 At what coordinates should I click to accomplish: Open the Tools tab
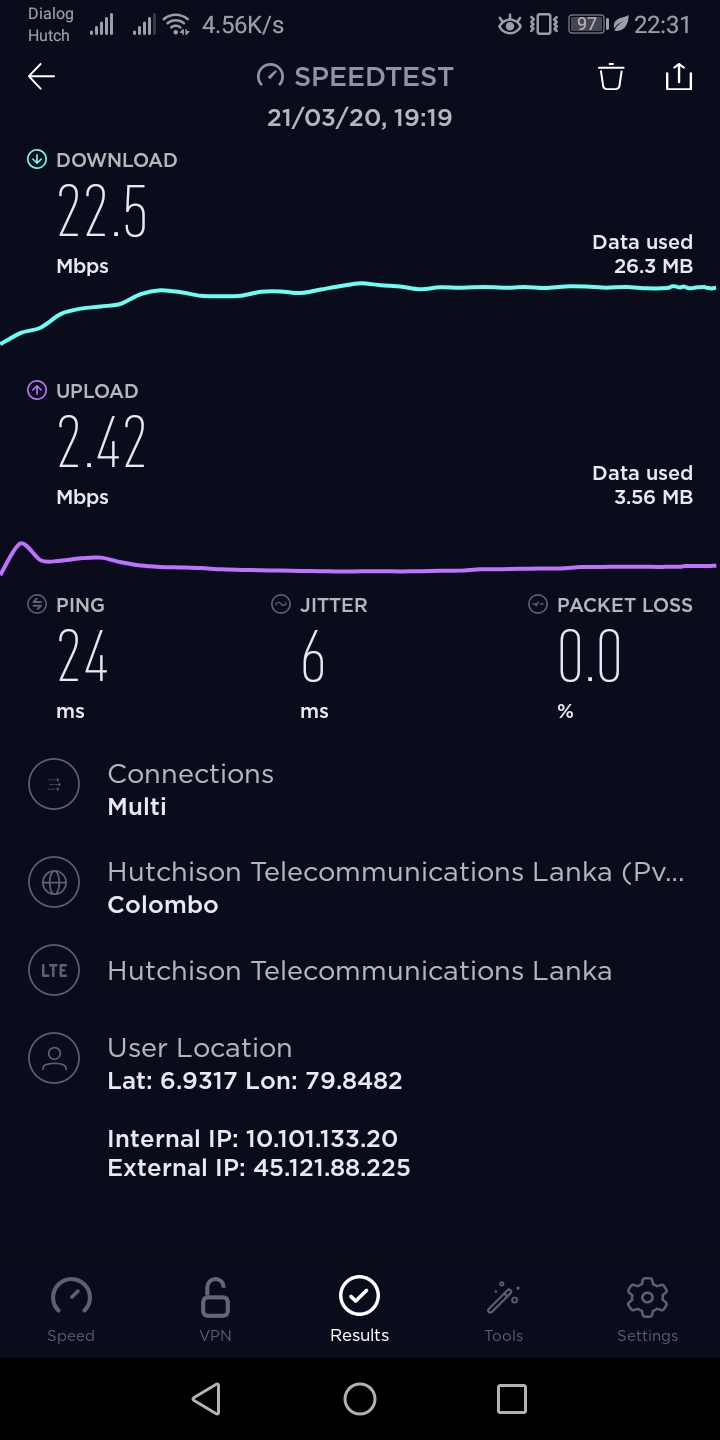coord(503,1310)
